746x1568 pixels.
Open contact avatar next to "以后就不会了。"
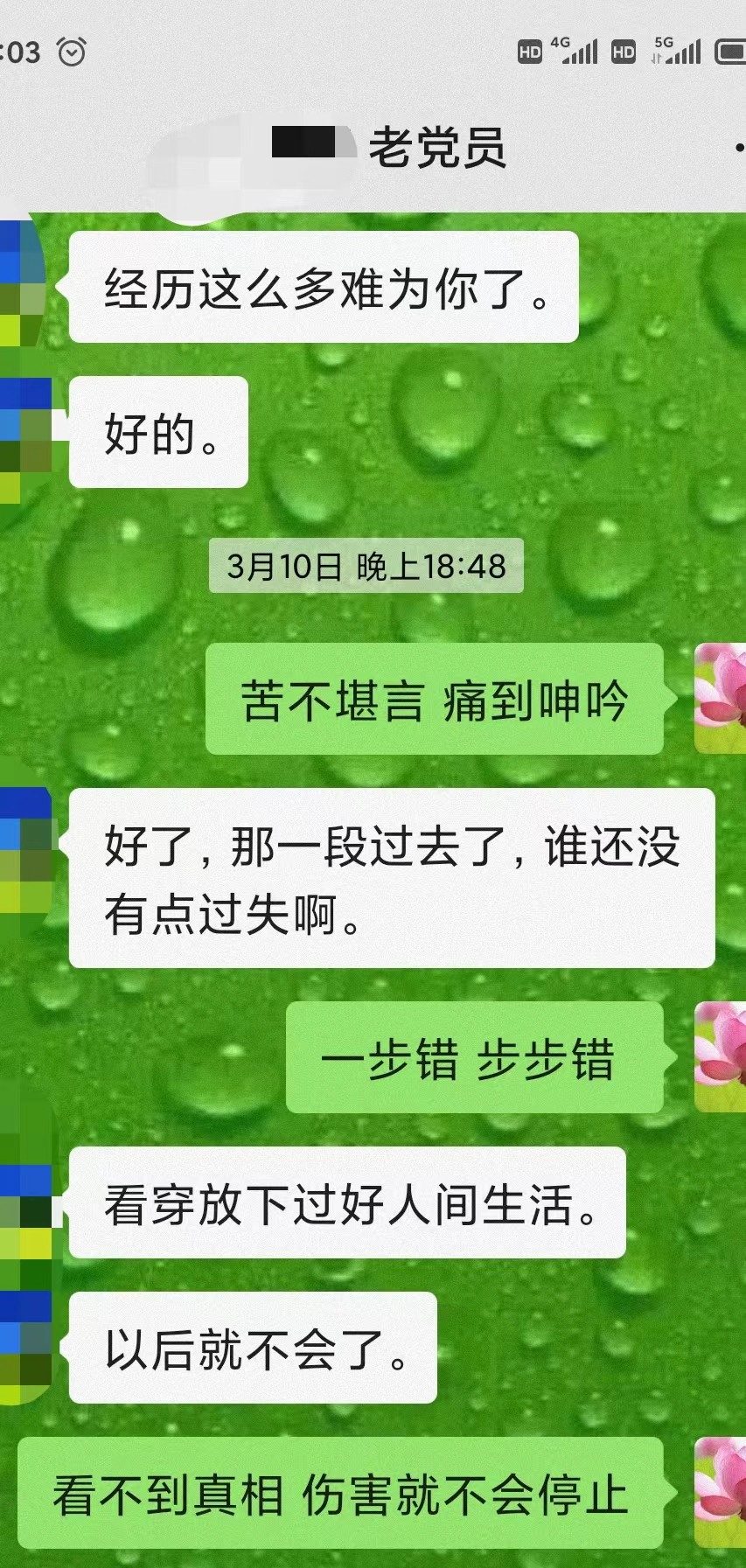pyautogui.click(x=25, y=1348)
